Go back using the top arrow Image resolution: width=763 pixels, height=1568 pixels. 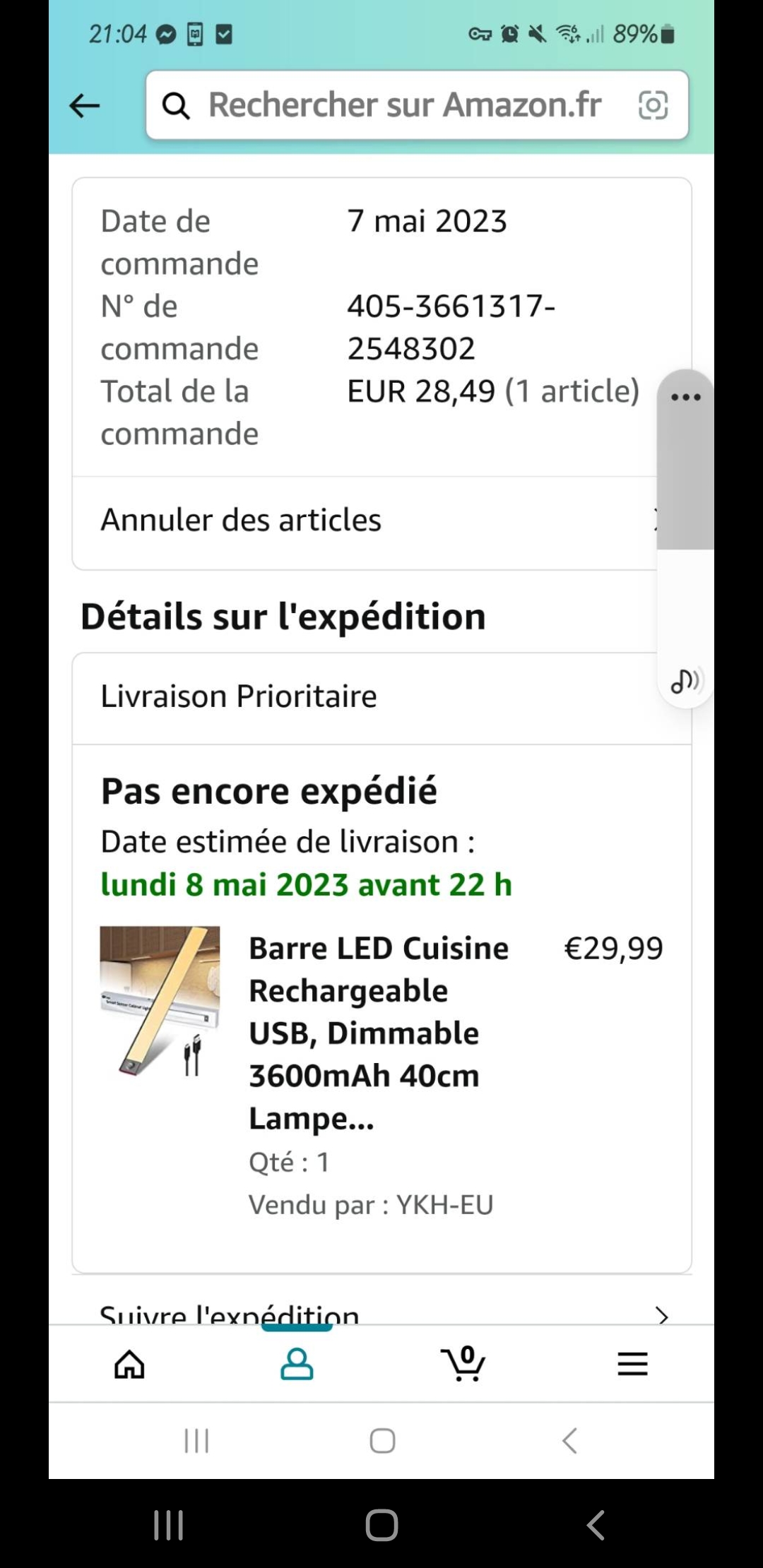[85, 106]
